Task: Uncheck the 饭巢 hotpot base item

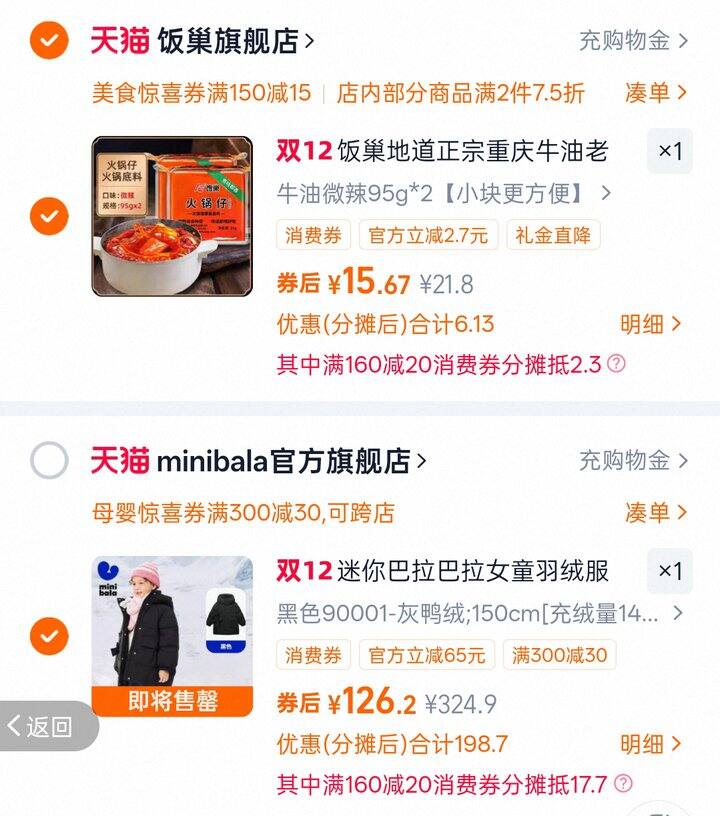Action: click(49, 216)
